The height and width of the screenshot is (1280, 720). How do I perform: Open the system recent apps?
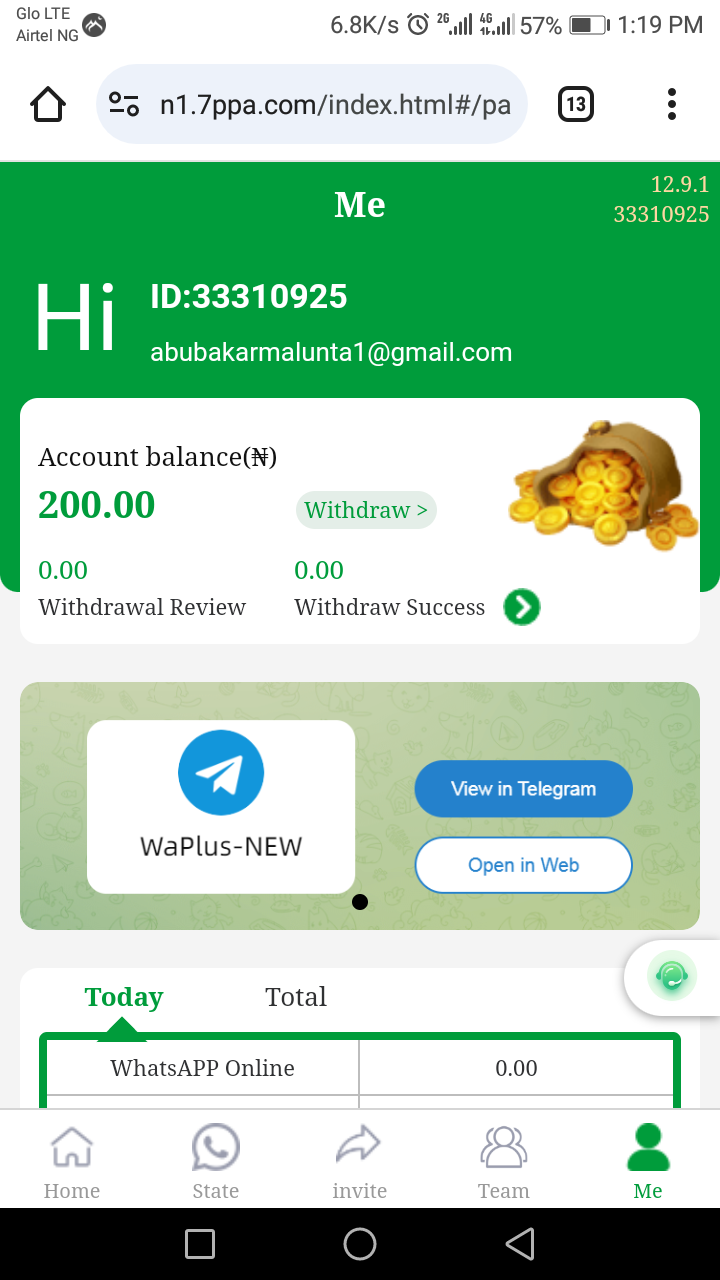coord(200,1244)
